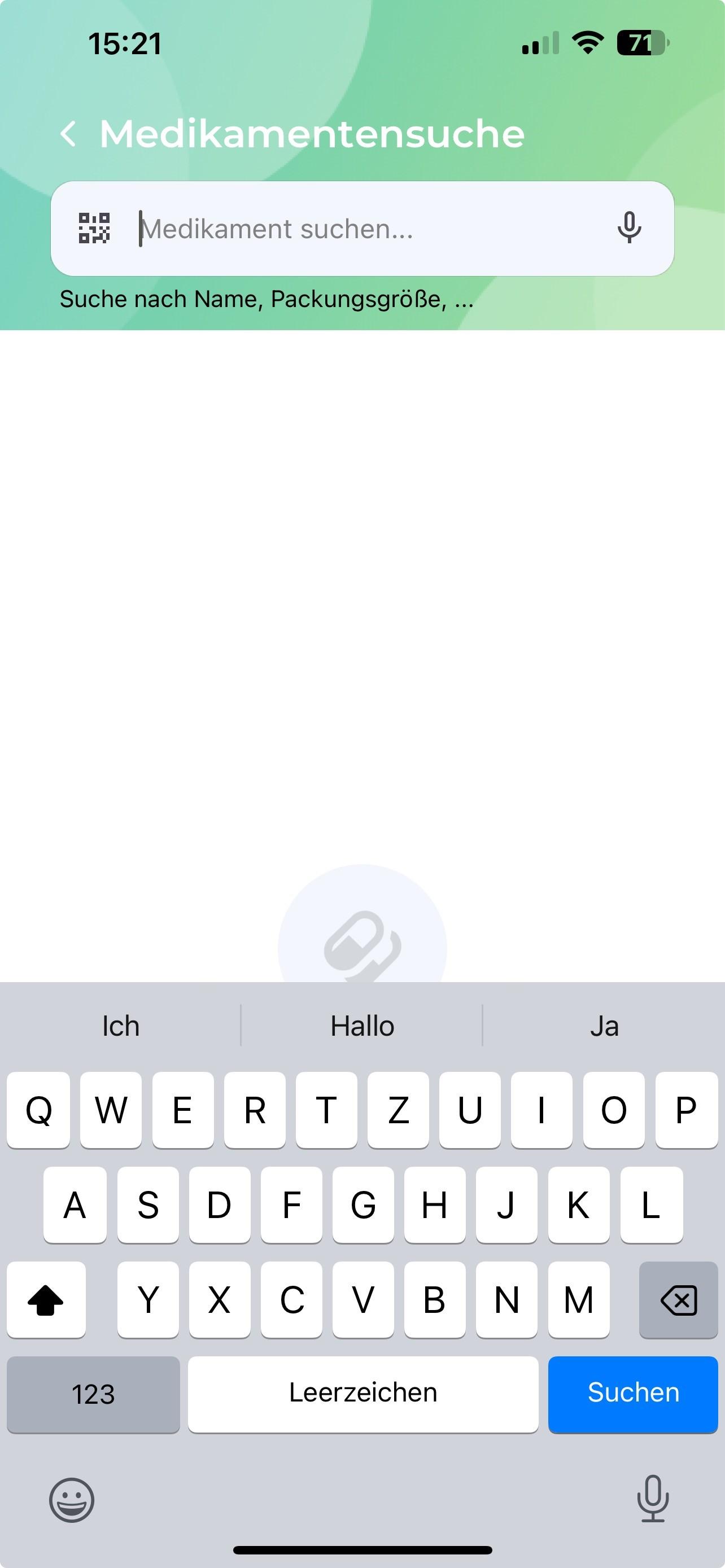This screenshot has width=725, height=1568.
Task: Hit the backspace key
Action: tap(678, 1300)
